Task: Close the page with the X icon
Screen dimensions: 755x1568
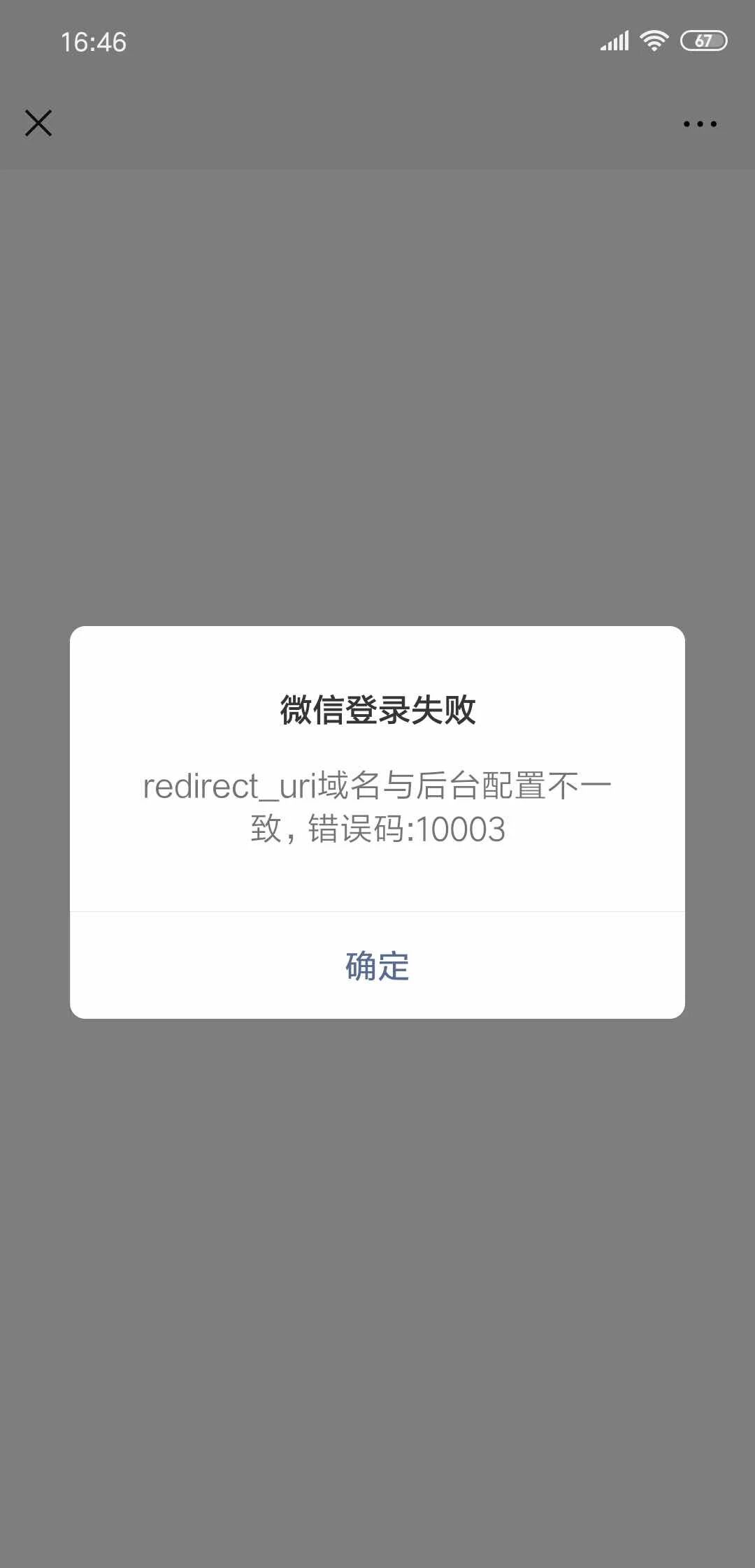Action: click(38, 123)
